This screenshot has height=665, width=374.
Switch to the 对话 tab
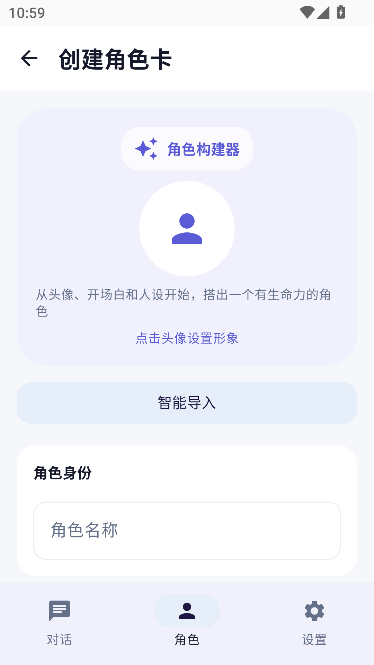coord(59,623)
